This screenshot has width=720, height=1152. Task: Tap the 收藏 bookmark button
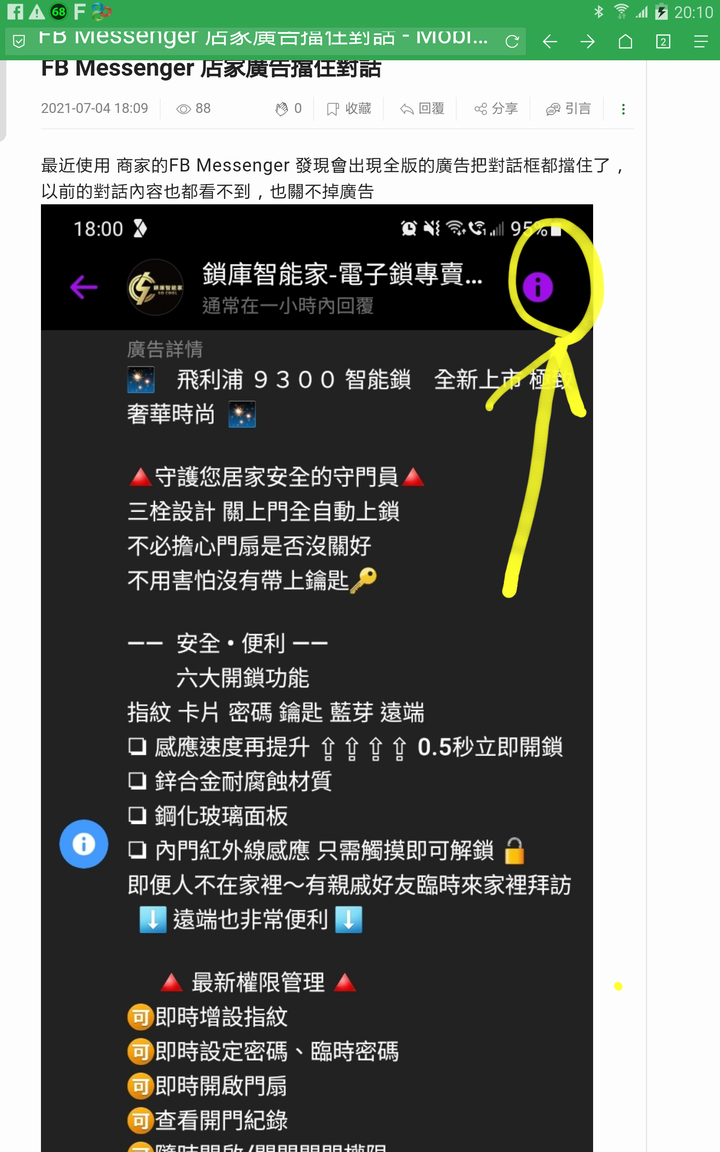click(348, 108)
